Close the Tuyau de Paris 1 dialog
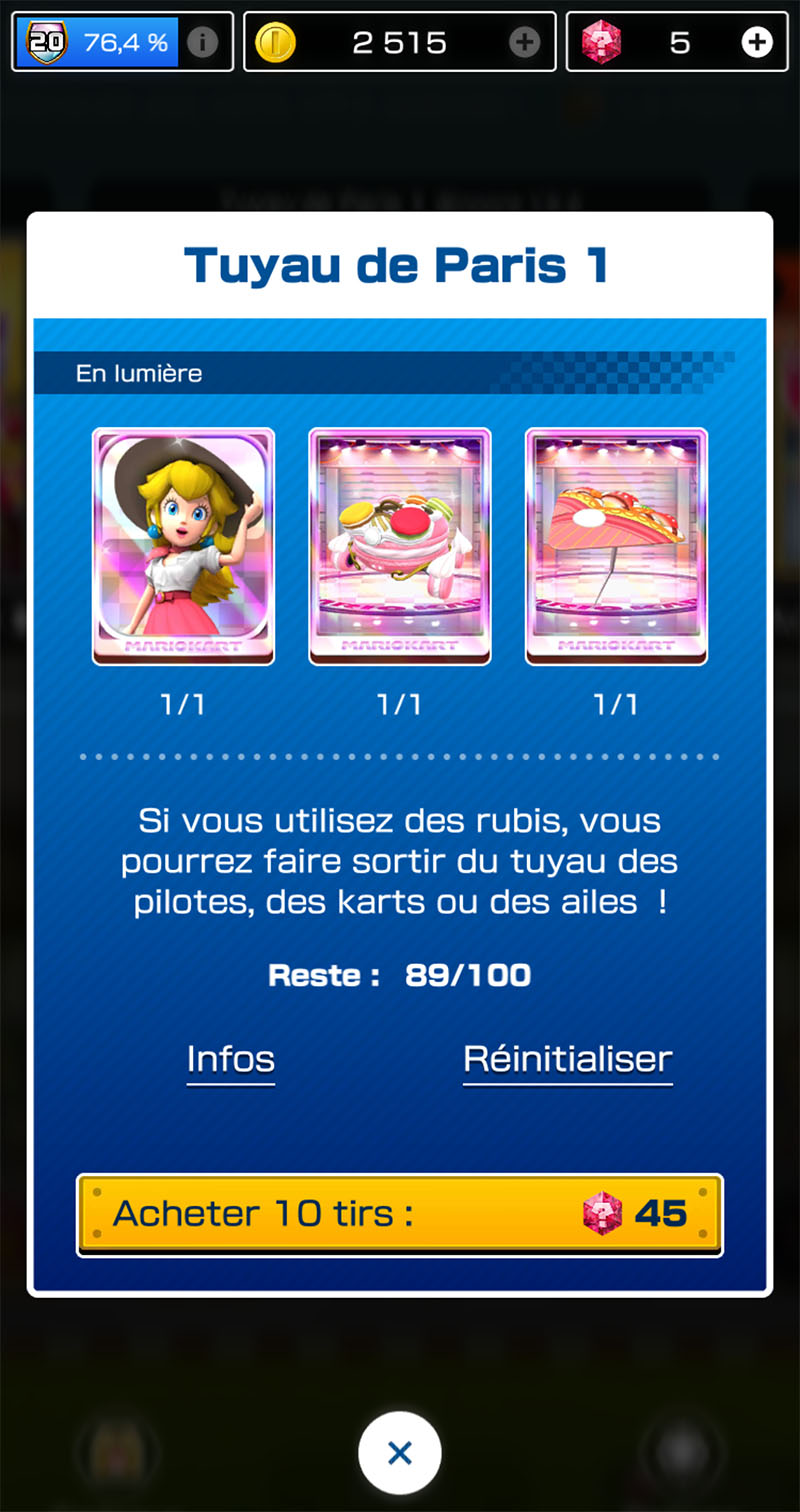This screenshot has width=800, height=1512. point(400,1453)
